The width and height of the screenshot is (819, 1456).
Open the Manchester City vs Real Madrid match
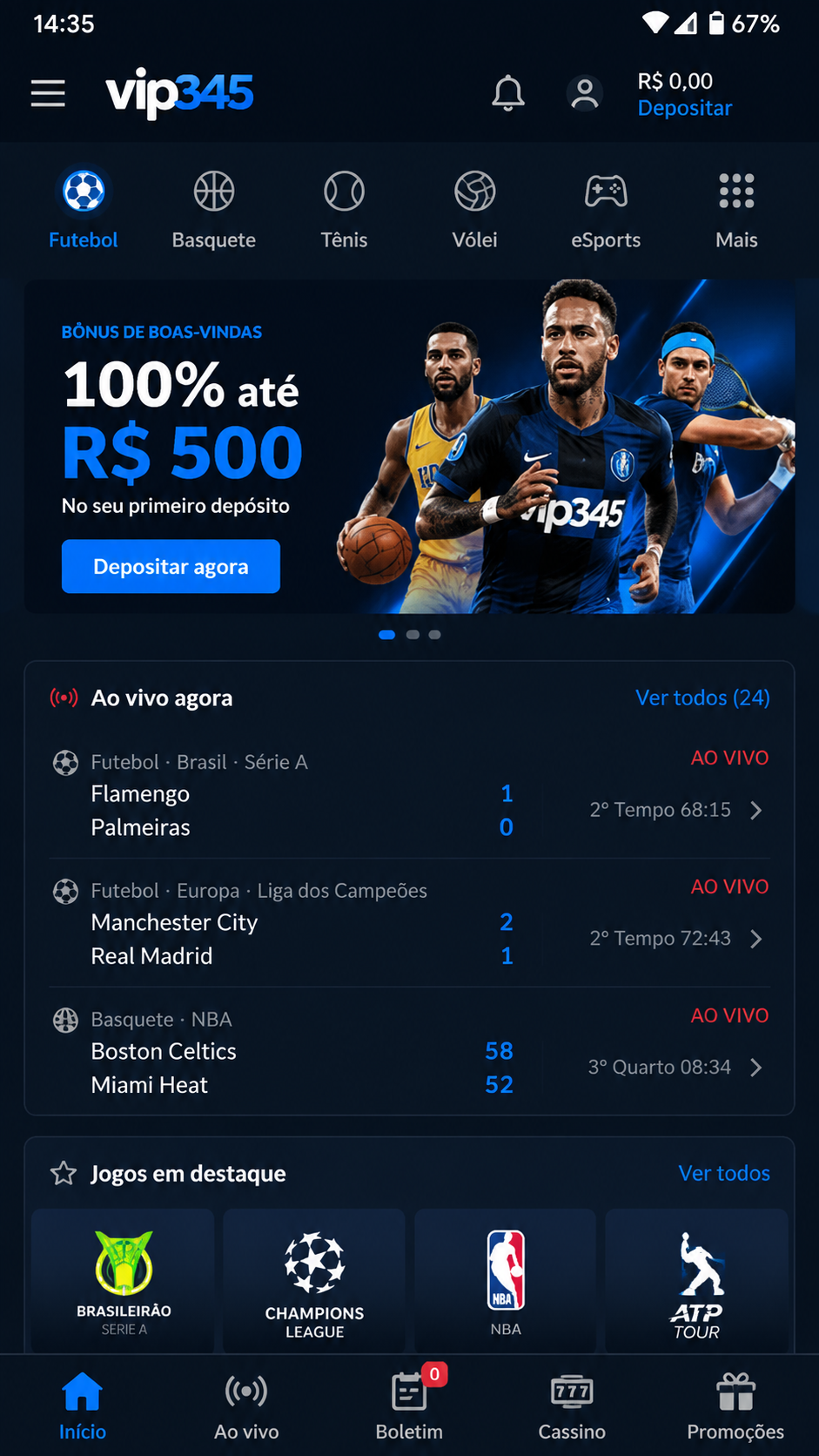coord(409,923)
